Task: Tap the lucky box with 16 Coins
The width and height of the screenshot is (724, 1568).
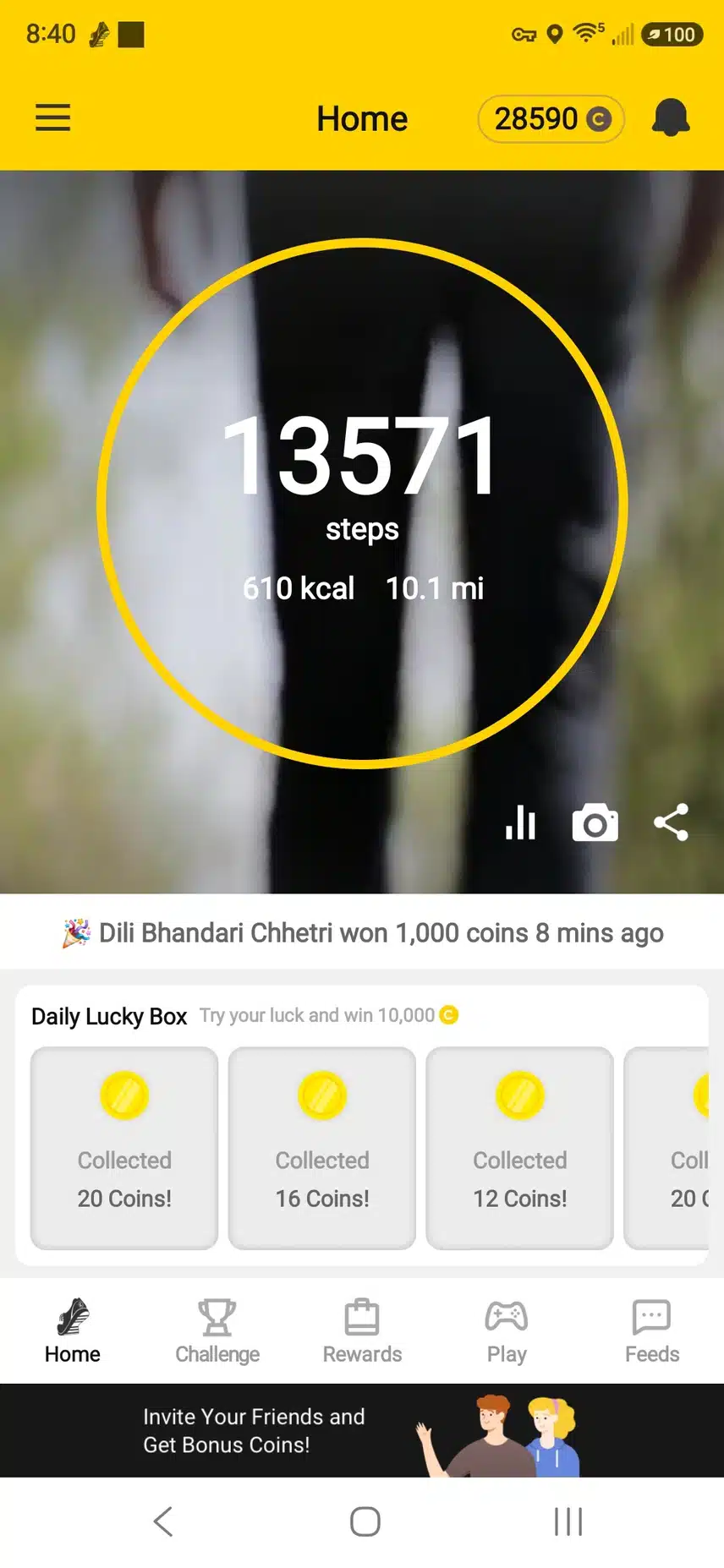Action: (322, 1148)
